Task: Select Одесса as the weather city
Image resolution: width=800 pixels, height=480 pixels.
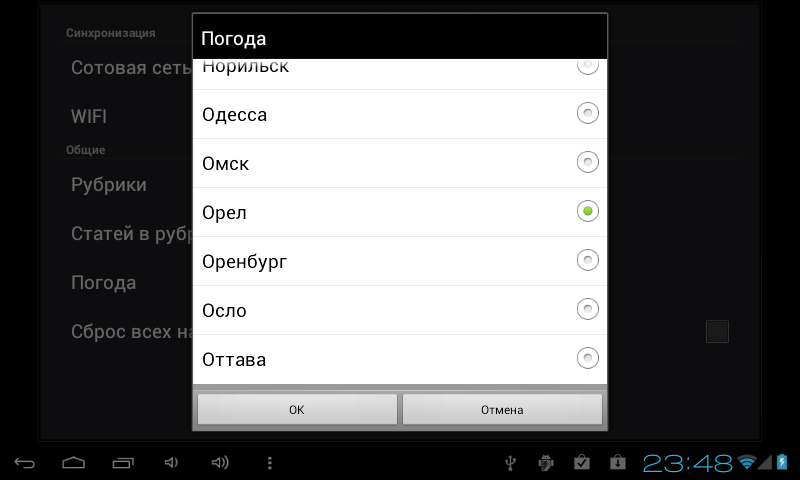Action: pos(399,114)
